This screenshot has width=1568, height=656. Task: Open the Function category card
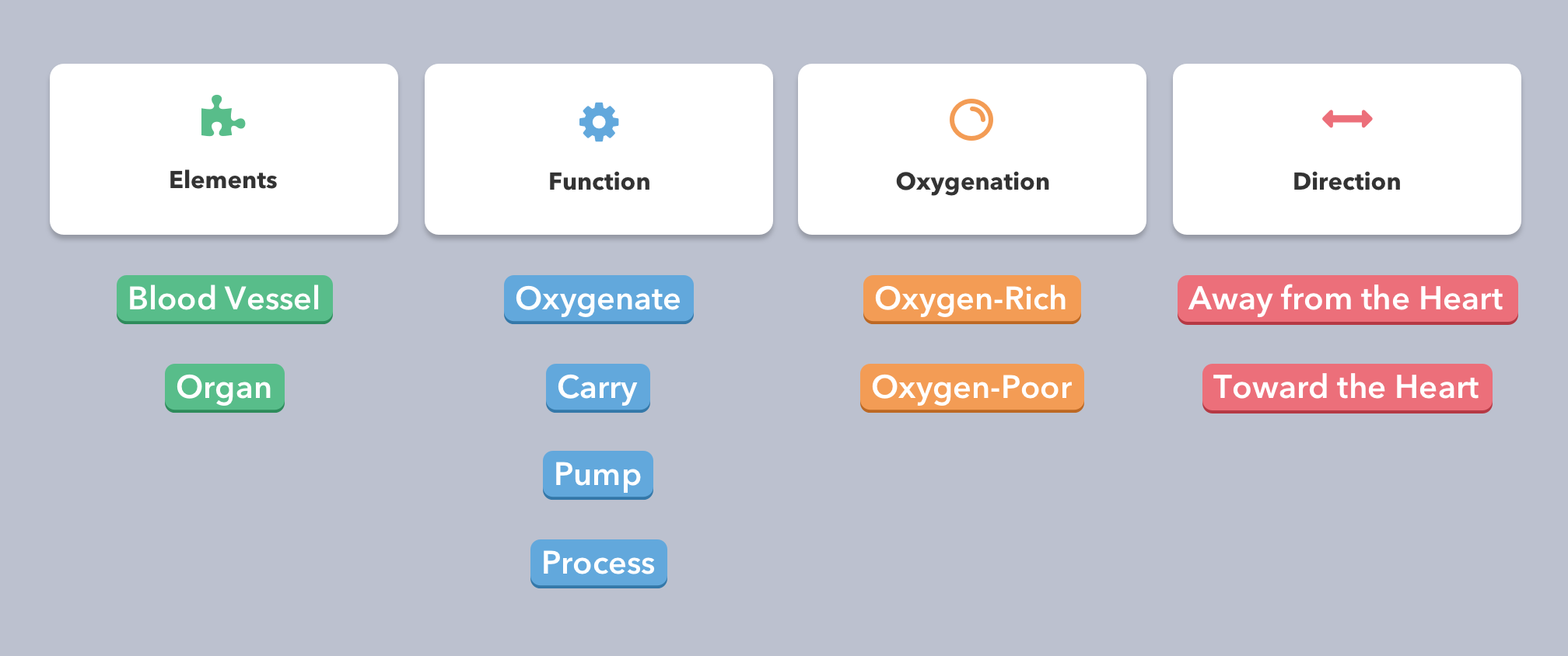[598, 149]
